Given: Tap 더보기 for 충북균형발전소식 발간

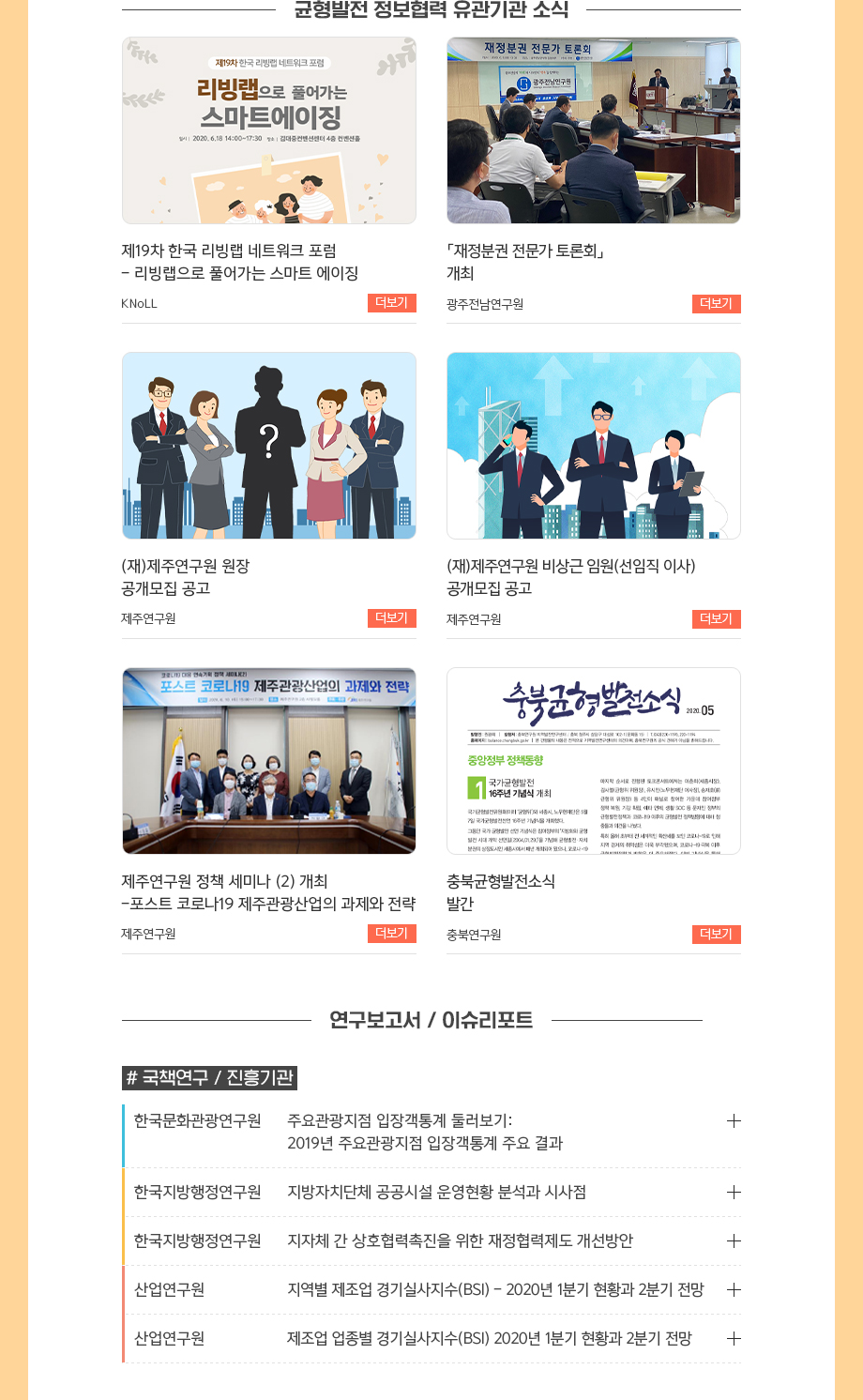Looking at the screenshot, I should [x=716, y=935].
